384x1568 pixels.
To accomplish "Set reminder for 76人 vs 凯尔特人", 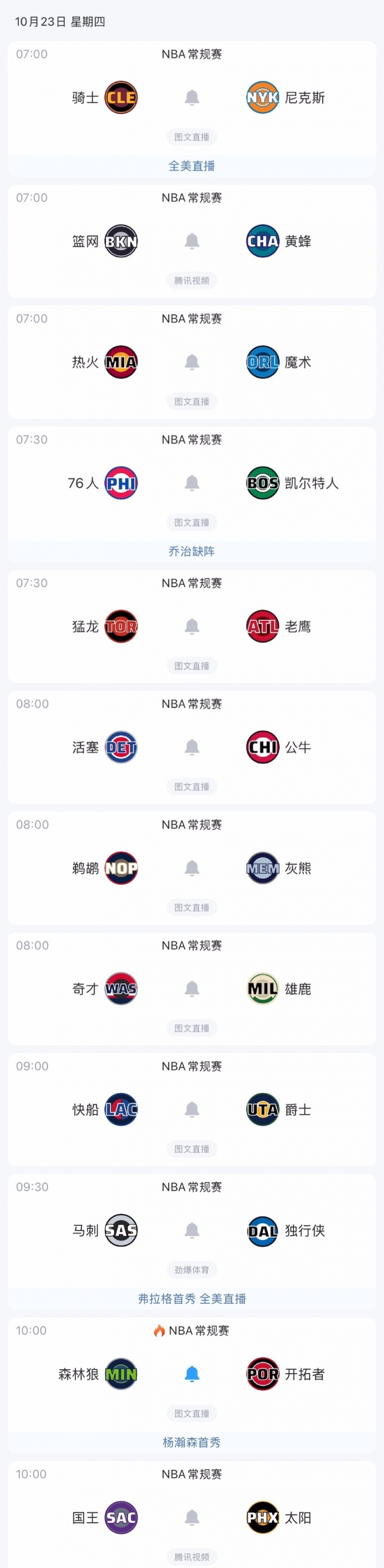I will (x=191, y=483).
